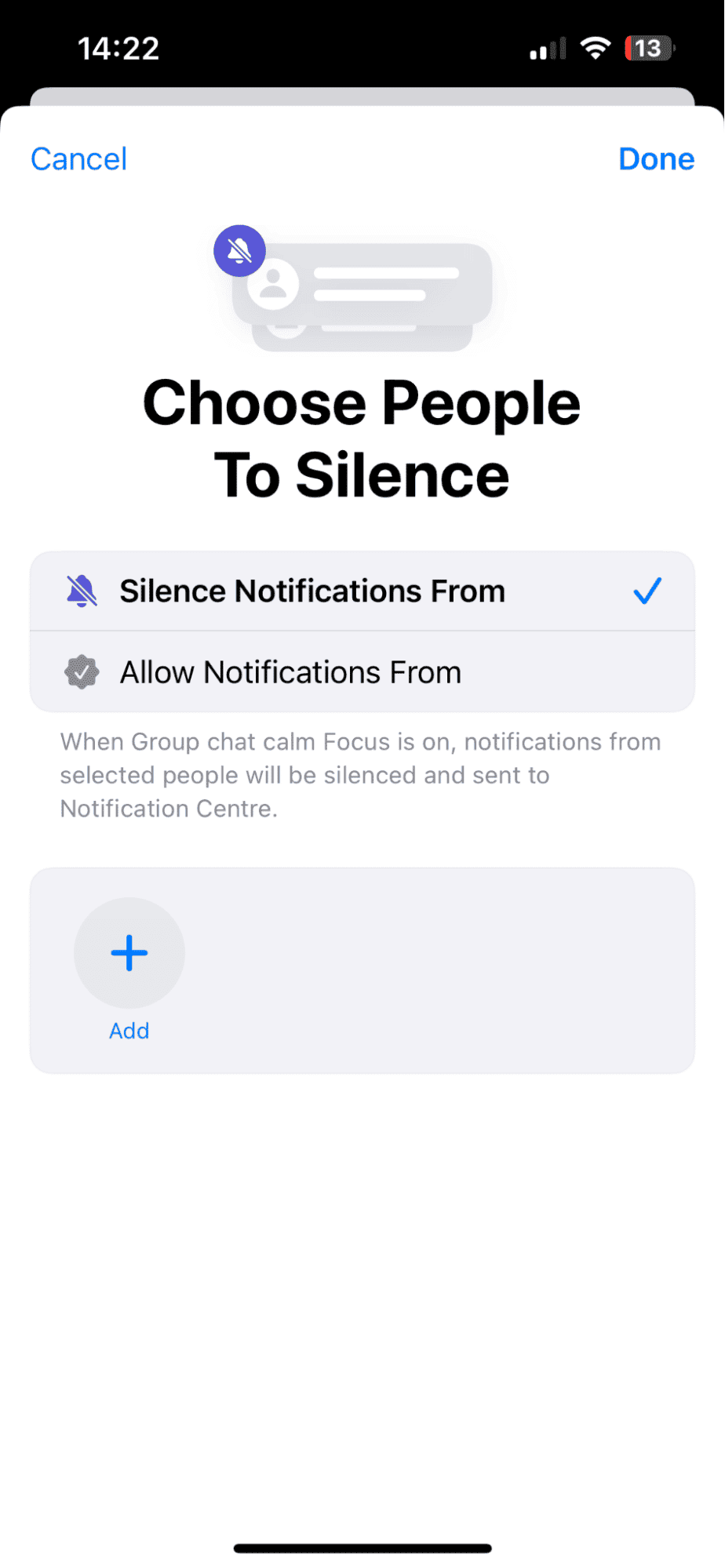Select the Silence Notifications From option
725x1568 pixels.
pos(312,591)
